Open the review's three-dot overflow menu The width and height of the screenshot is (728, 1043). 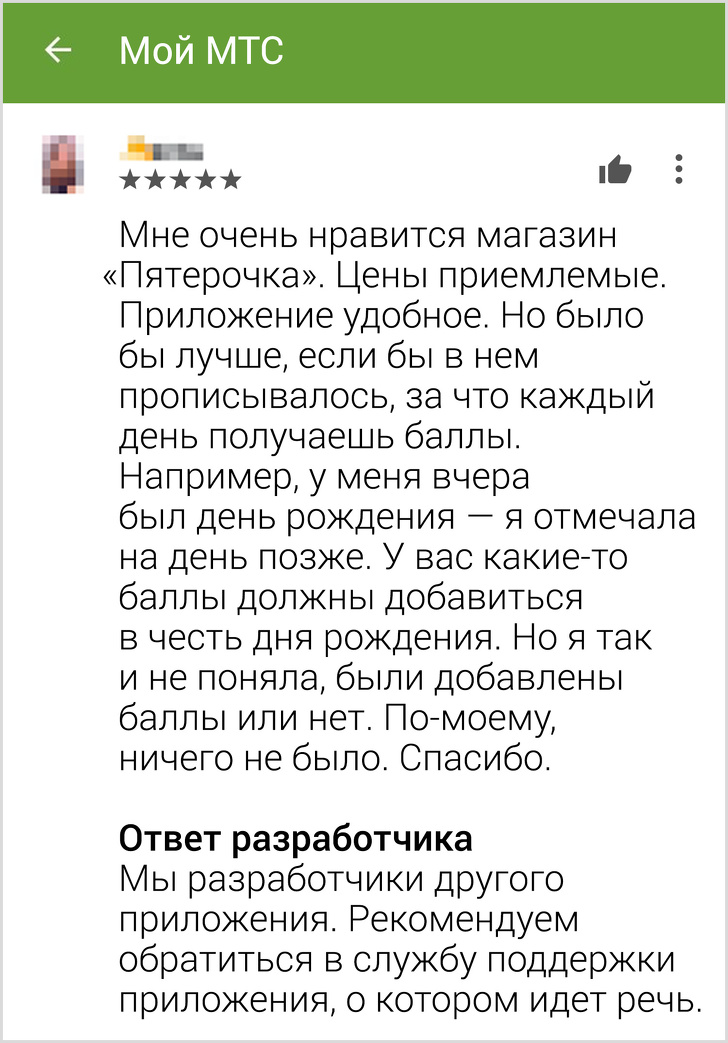click(679, 169)
